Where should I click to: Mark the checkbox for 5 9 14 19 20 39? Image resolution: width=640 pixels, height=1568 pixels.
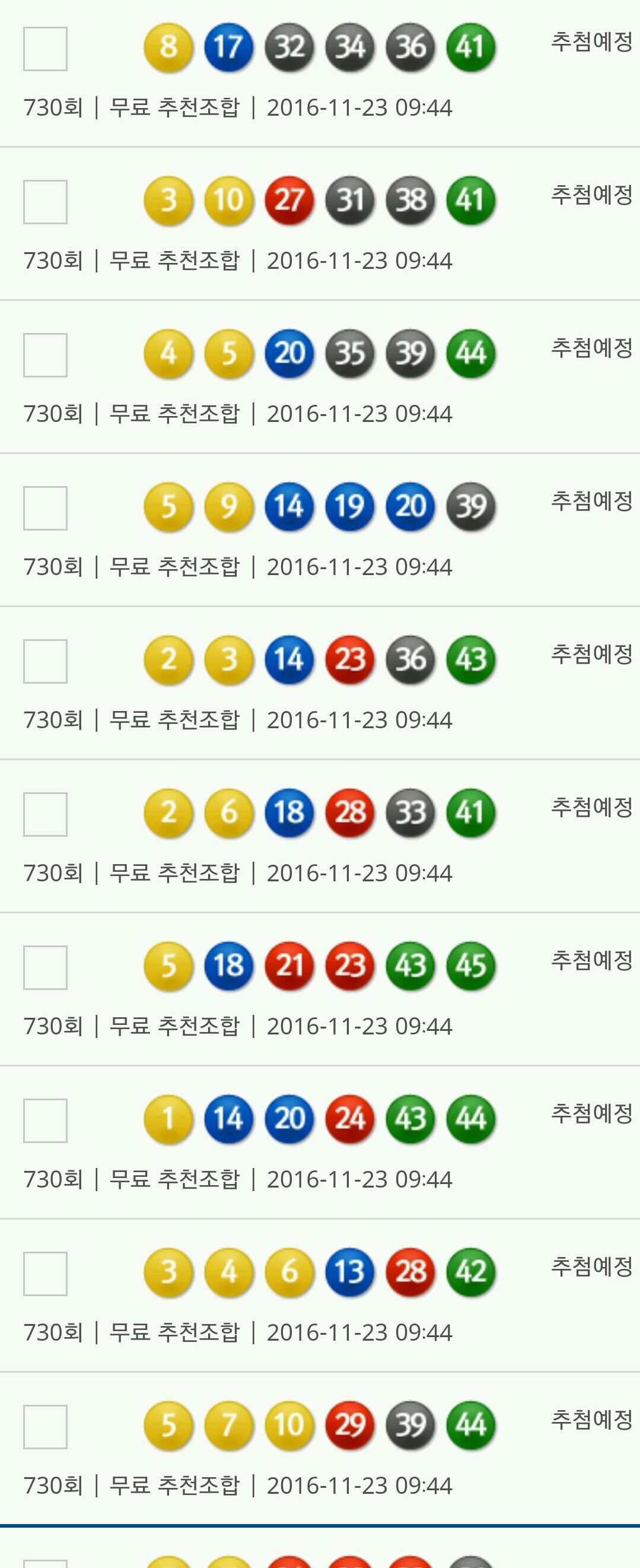point(45,508)
